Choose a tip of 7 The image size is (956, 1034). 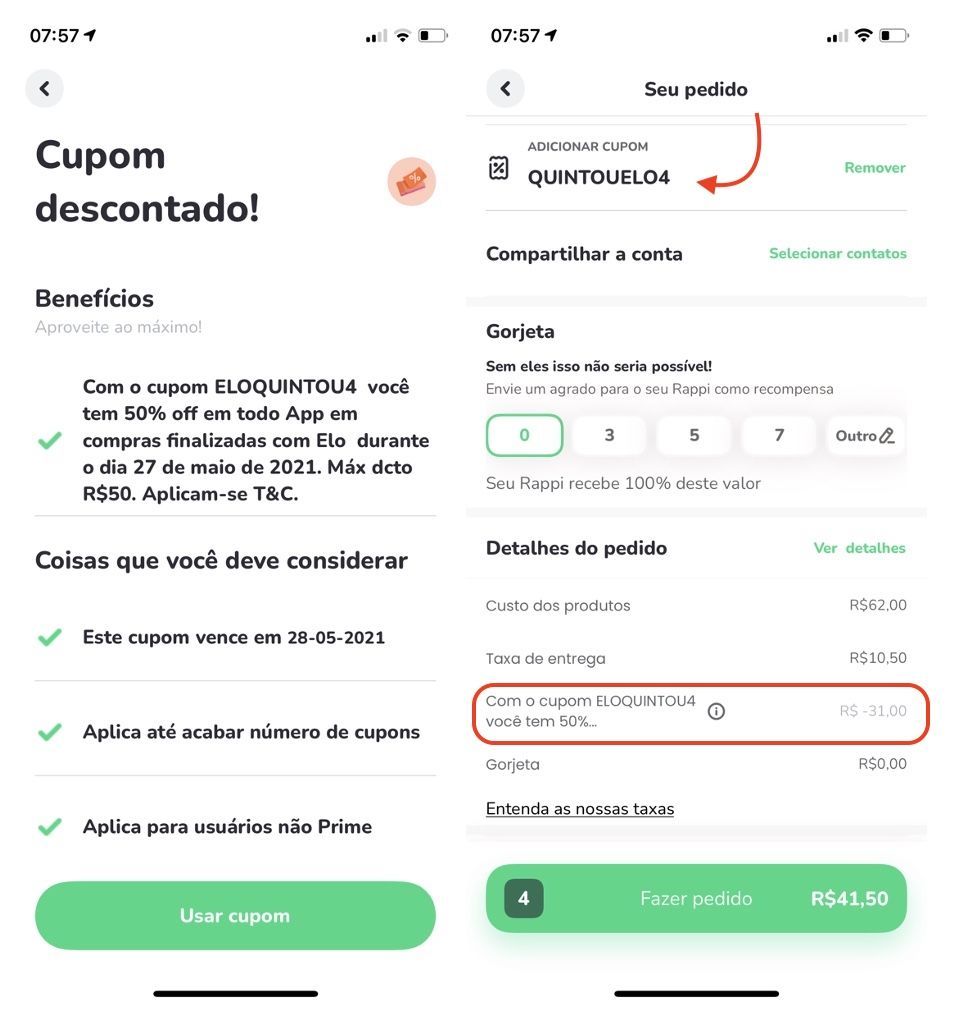(x=779, y=435)
